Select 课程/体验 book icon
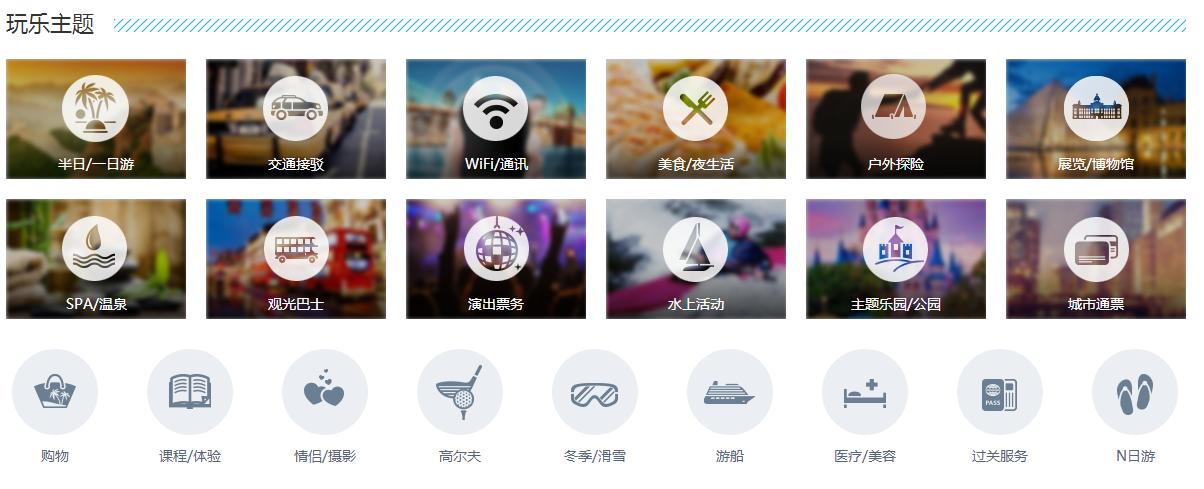Image resolution: width=1204 pixels, height=489 pixels. (x=190, y=392)
